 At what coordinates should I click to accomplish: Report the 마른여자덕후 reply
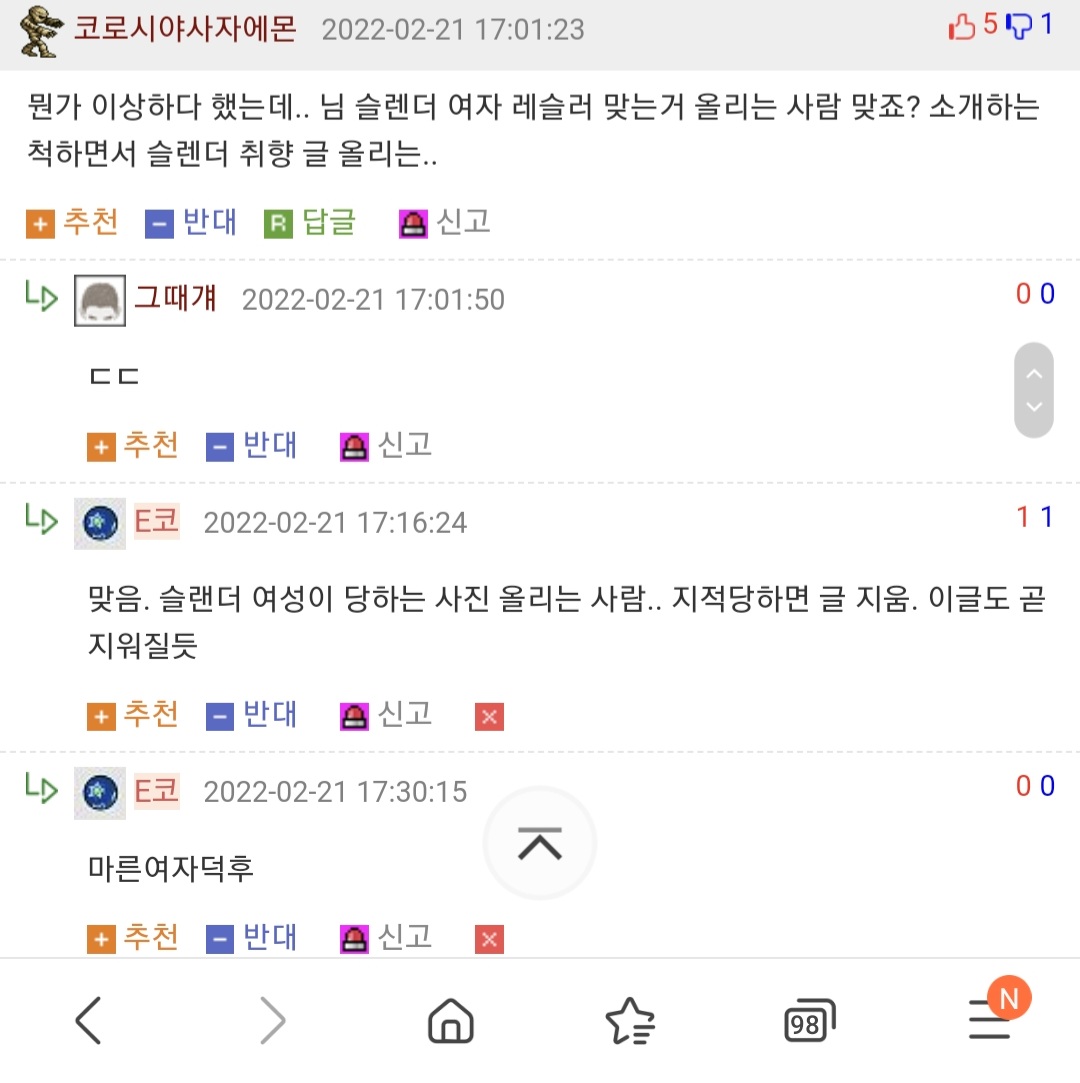tap(386, 938)
